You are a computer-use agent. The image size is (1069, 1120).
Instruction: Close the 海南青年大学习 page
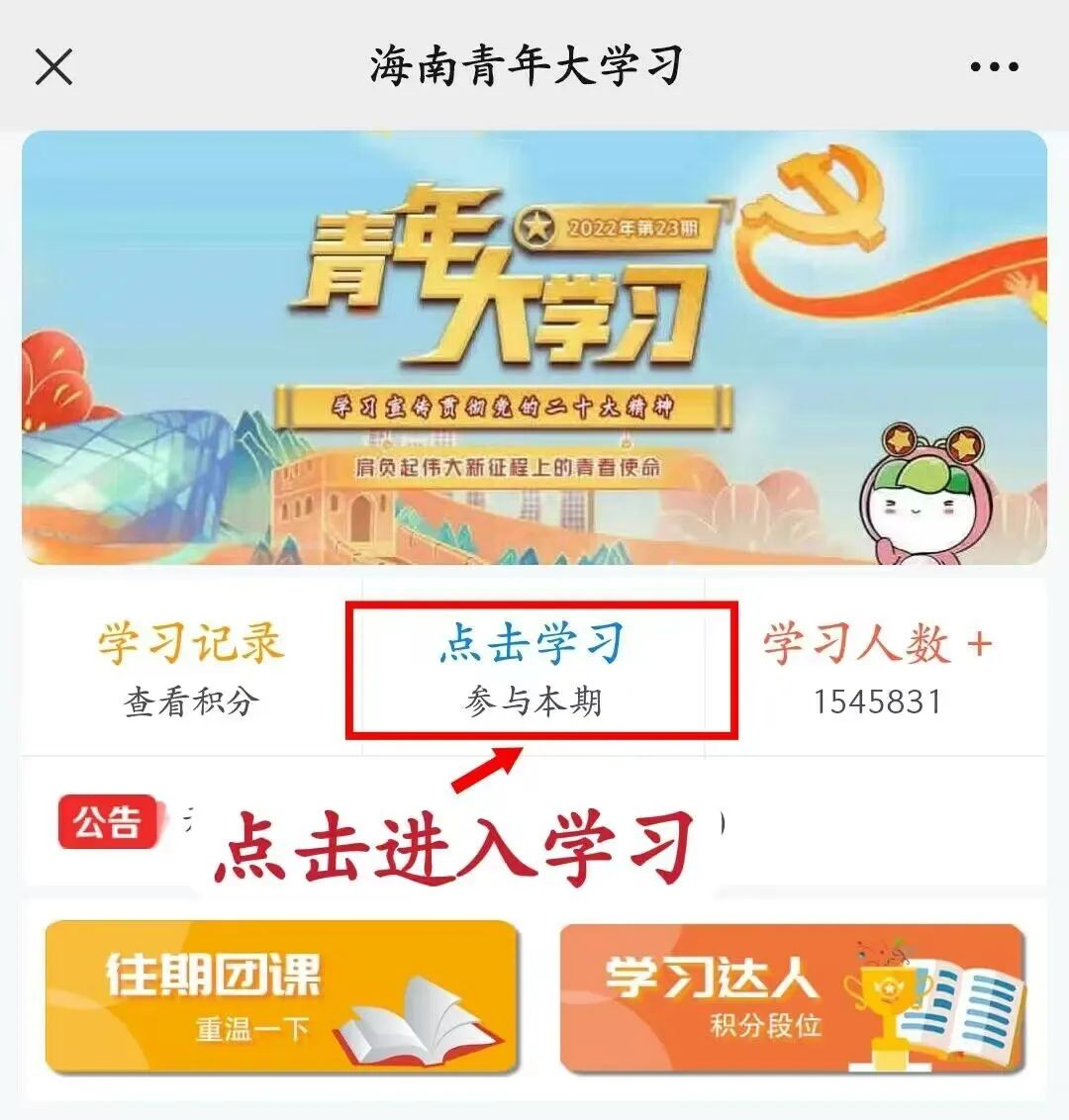point(53,67)
